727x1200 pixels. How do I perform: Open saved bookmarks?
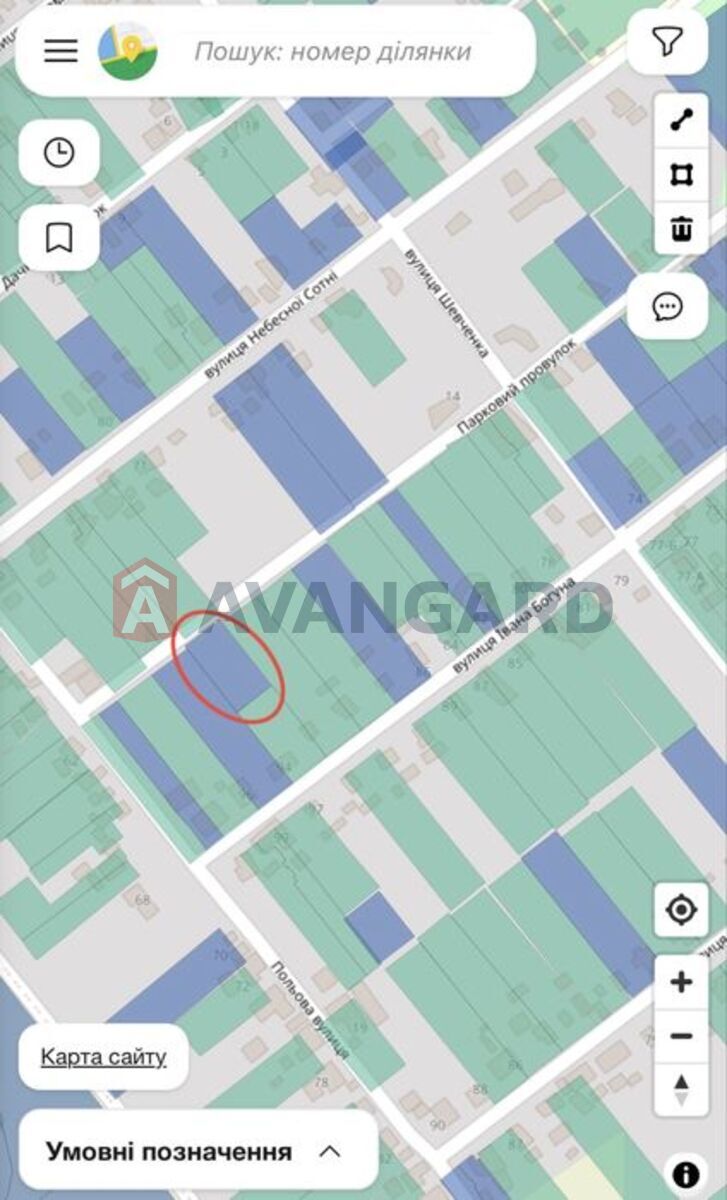click(59, 238)
